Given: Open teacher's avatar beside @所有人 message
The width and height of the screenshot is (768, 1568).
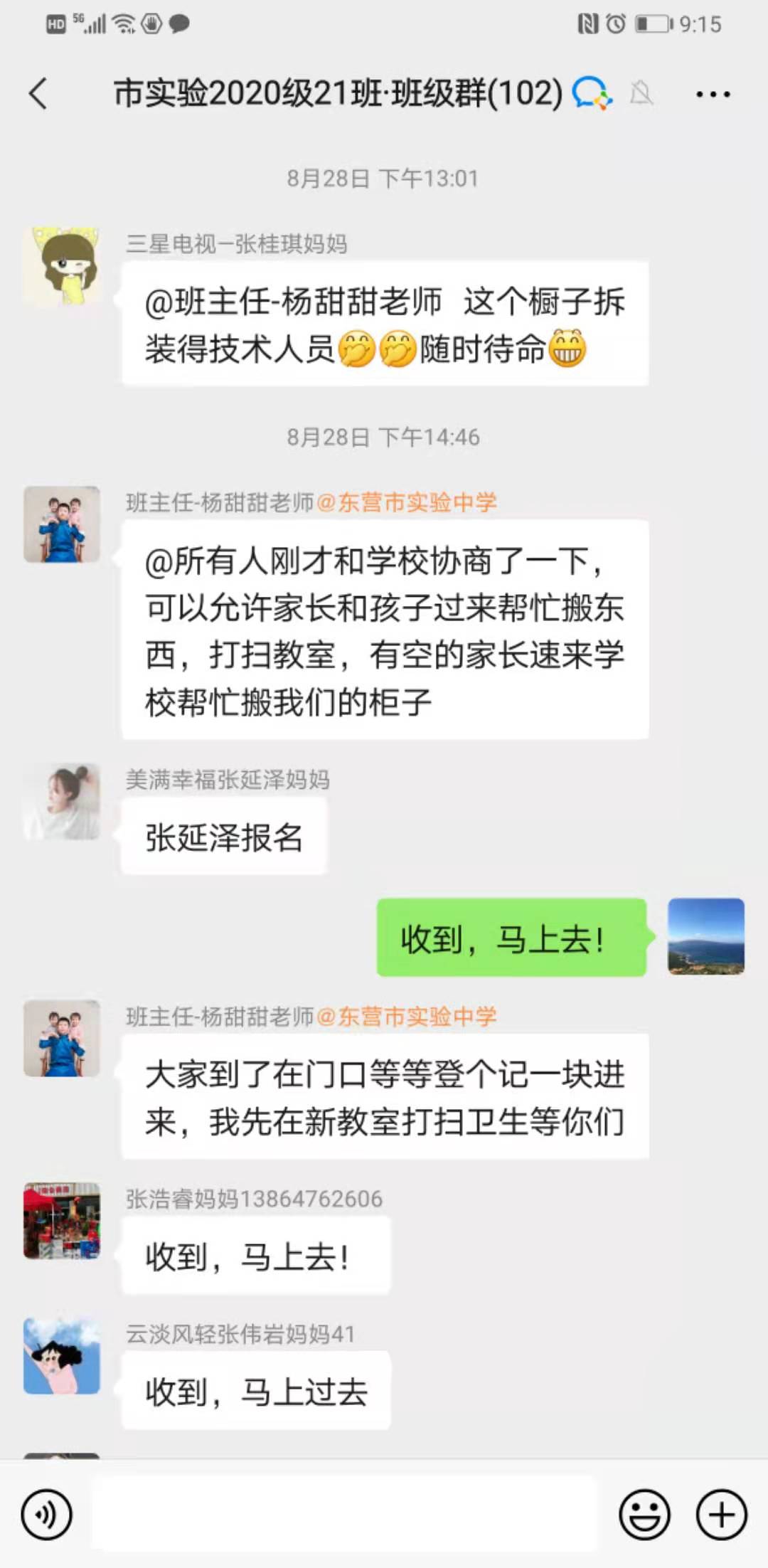Looking at the screenshot, I should pyautogui.click(x=62, y=524).
